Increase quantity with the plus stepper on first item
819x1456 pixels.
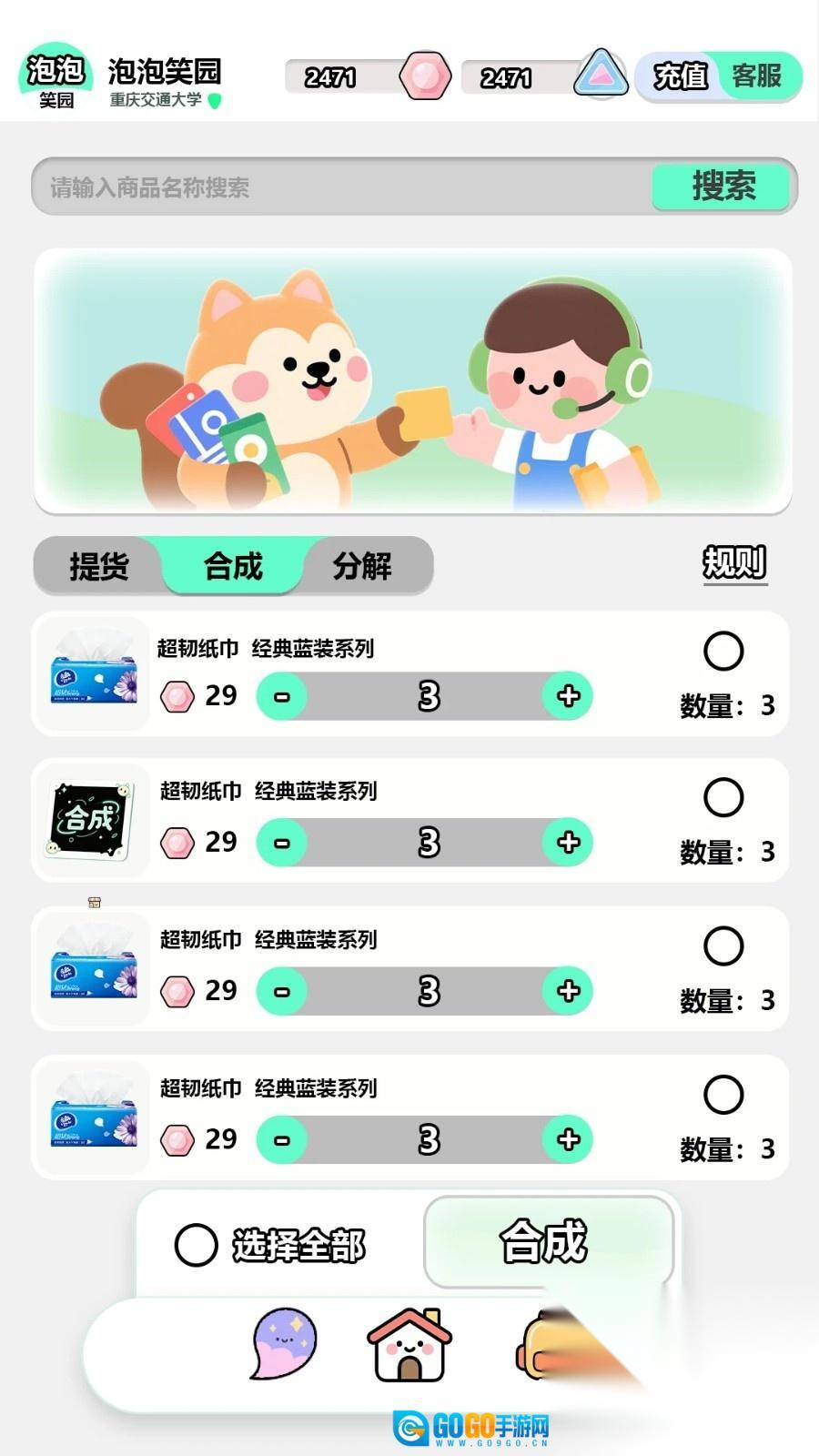point(567,695)
